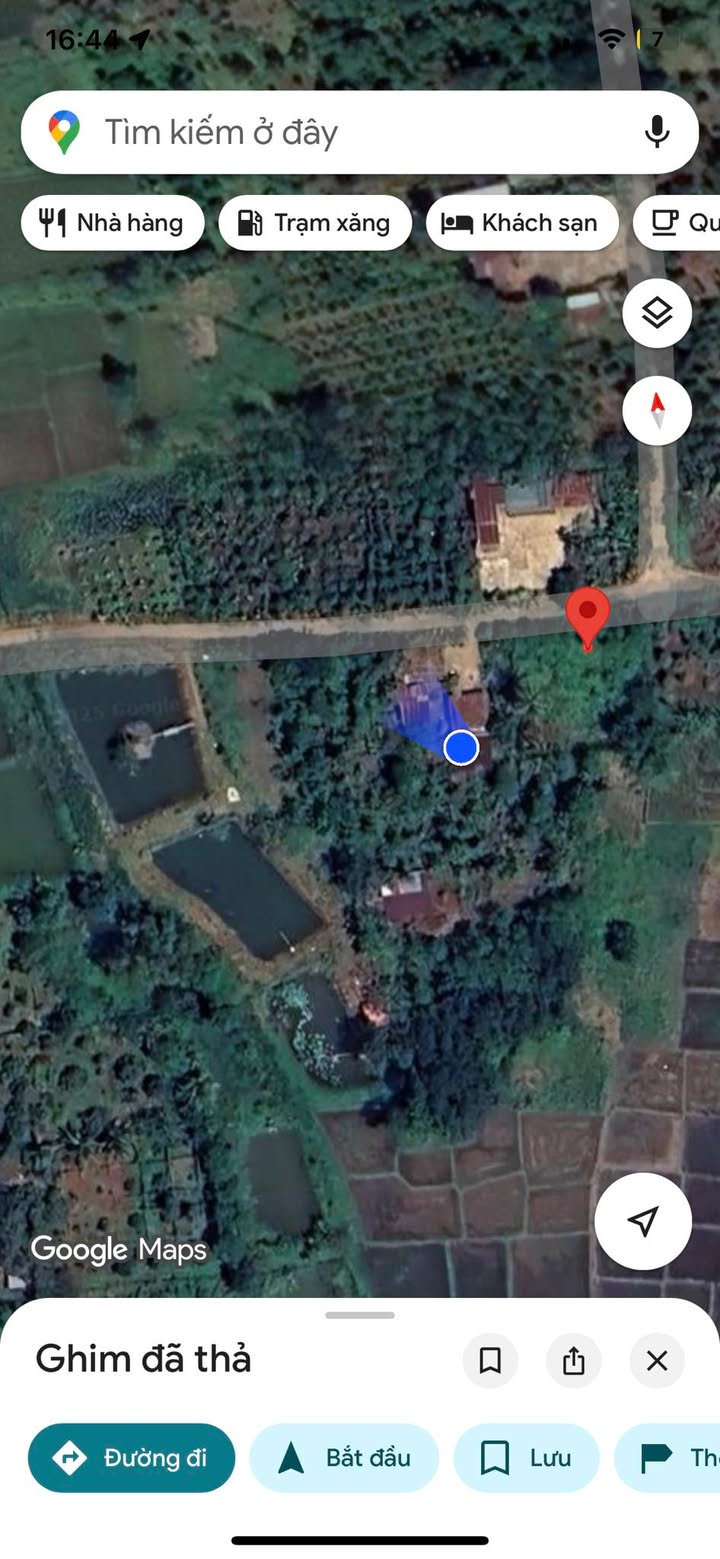Bookmark the dropped pin via header icon

490,1360
